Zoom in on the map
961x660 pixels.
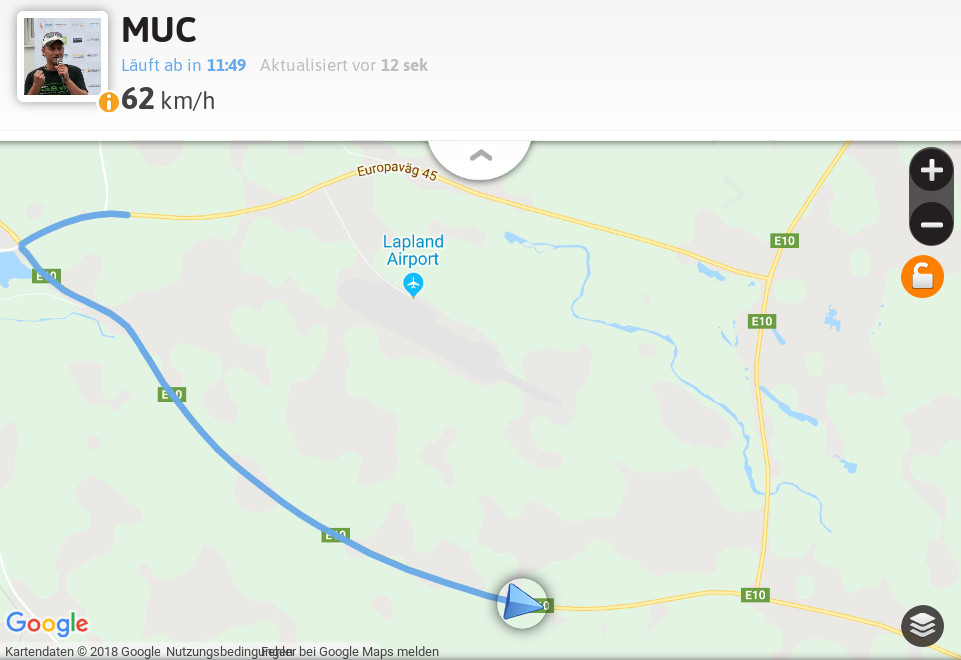pyautogui.click(x=931, y=171)
